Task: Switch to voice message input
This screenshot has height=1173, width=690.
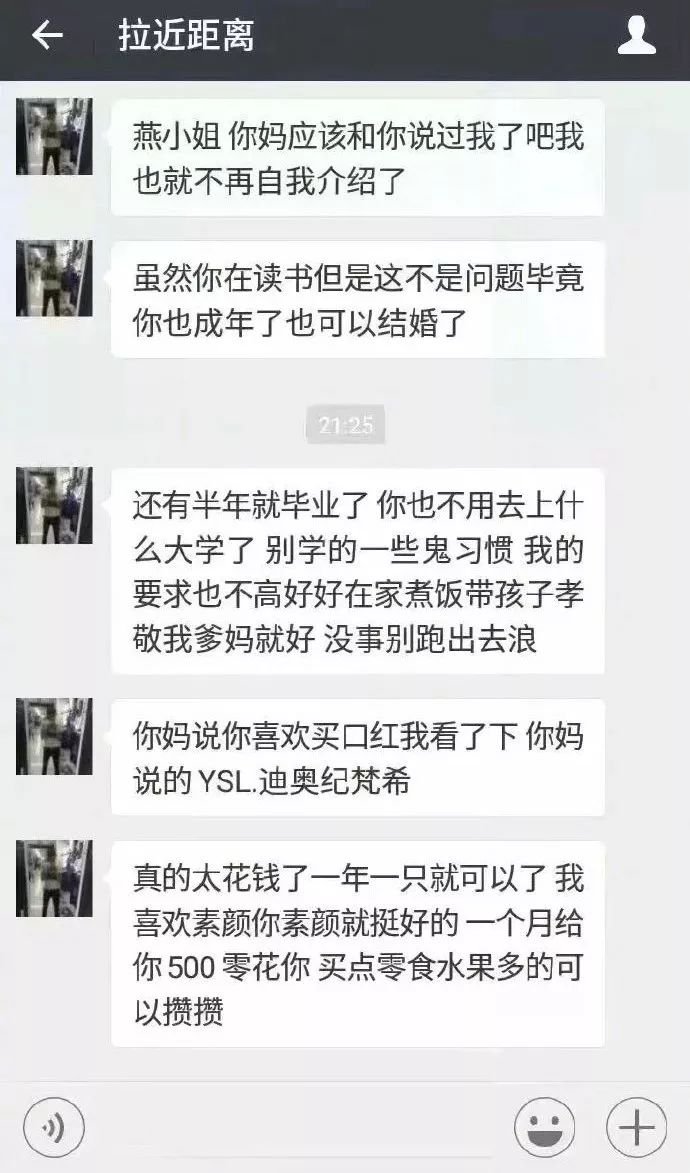Action: (54, 1129)
